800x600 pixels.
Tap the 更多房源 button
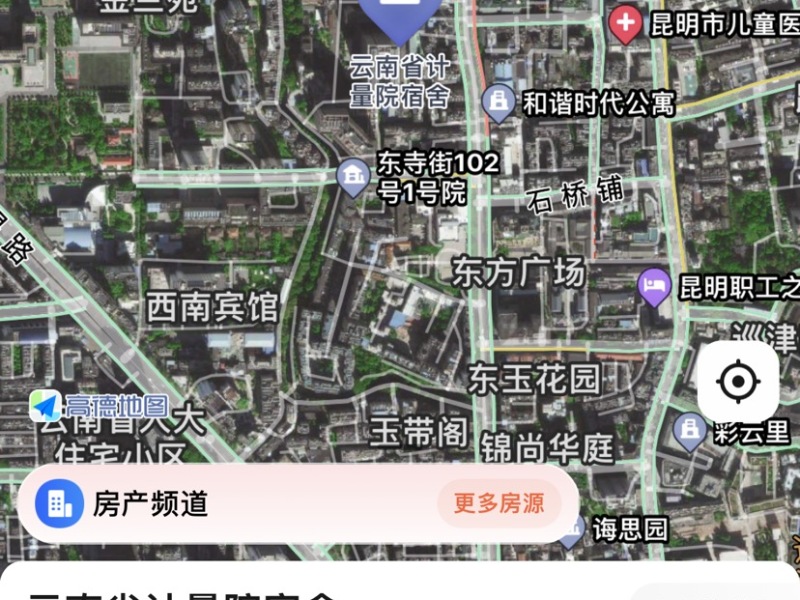[499, 503]
